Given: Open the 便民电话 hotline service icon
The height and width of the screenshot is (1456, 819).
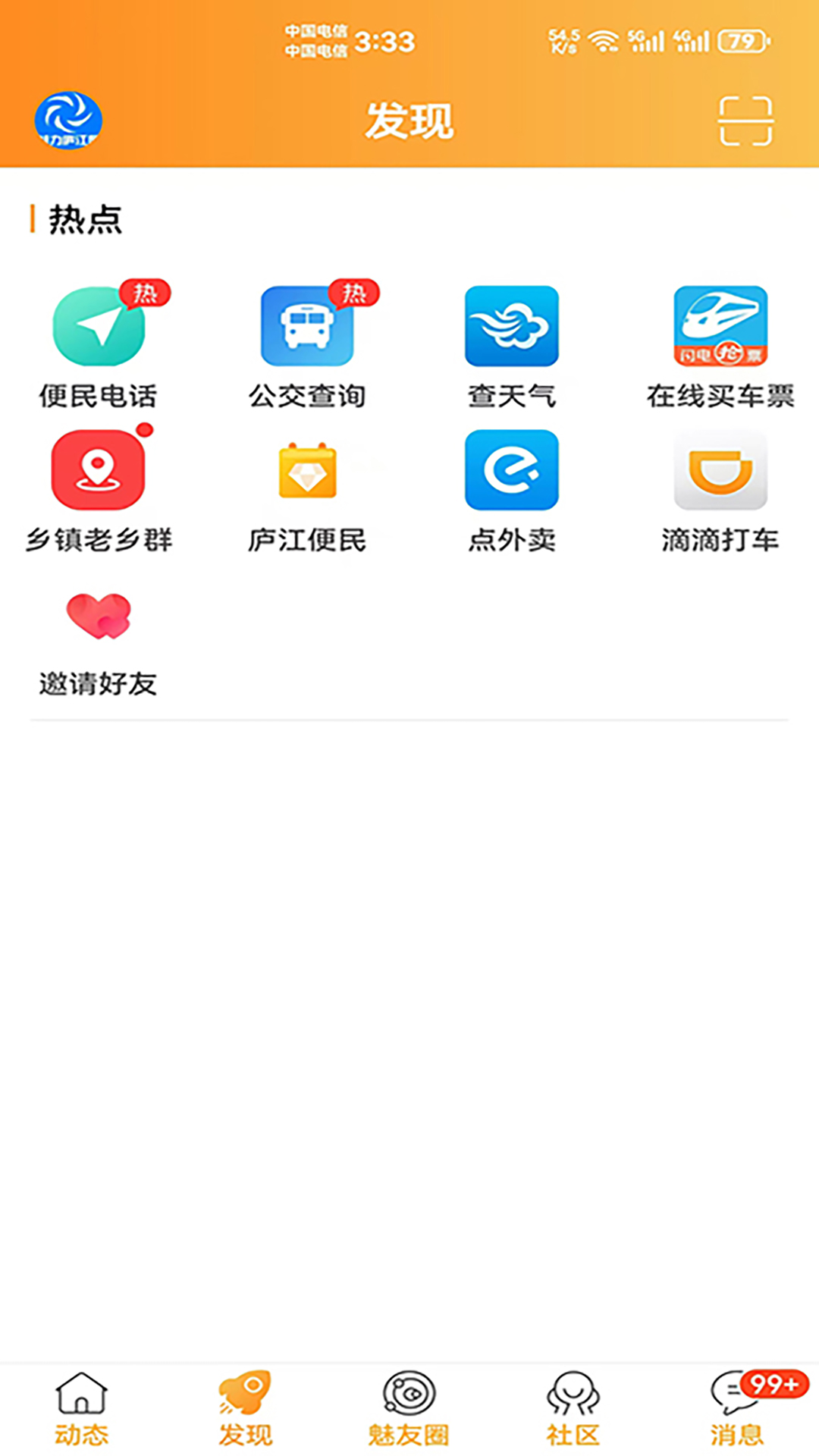Looking at the screenshot, I should [99, 326].
